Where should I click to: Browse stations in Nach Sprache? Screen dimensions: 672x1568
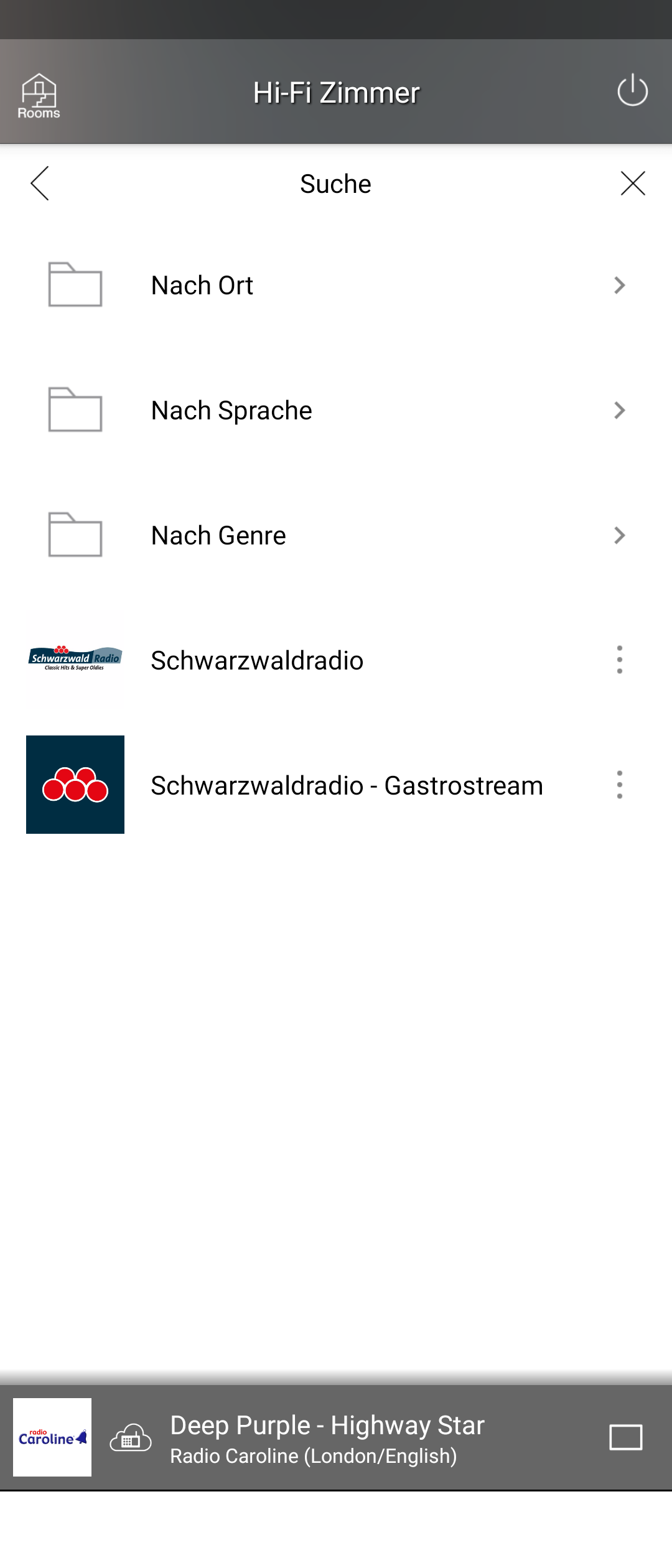point(336,411)
